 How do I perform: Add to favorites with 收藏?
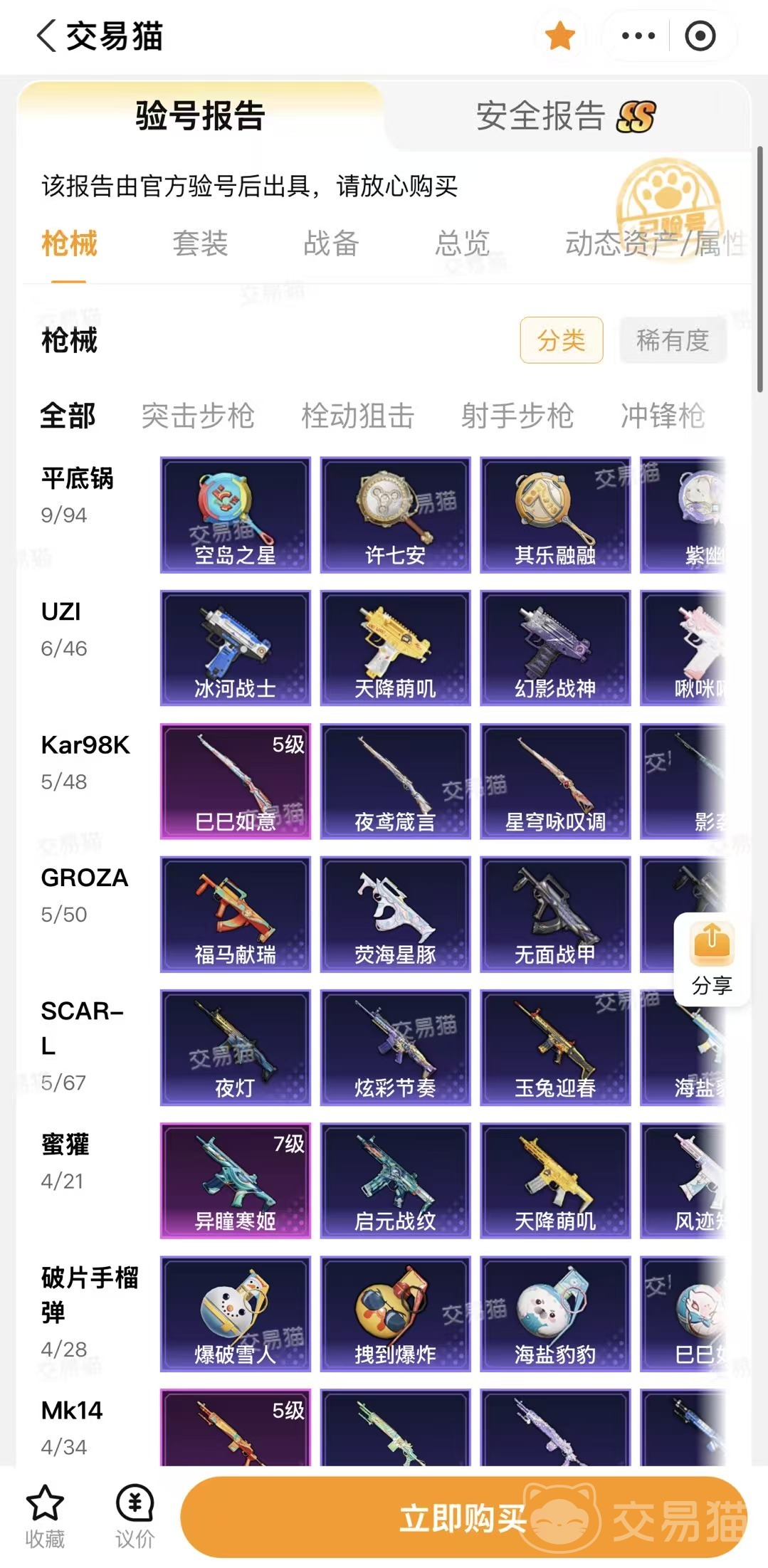45,1517
